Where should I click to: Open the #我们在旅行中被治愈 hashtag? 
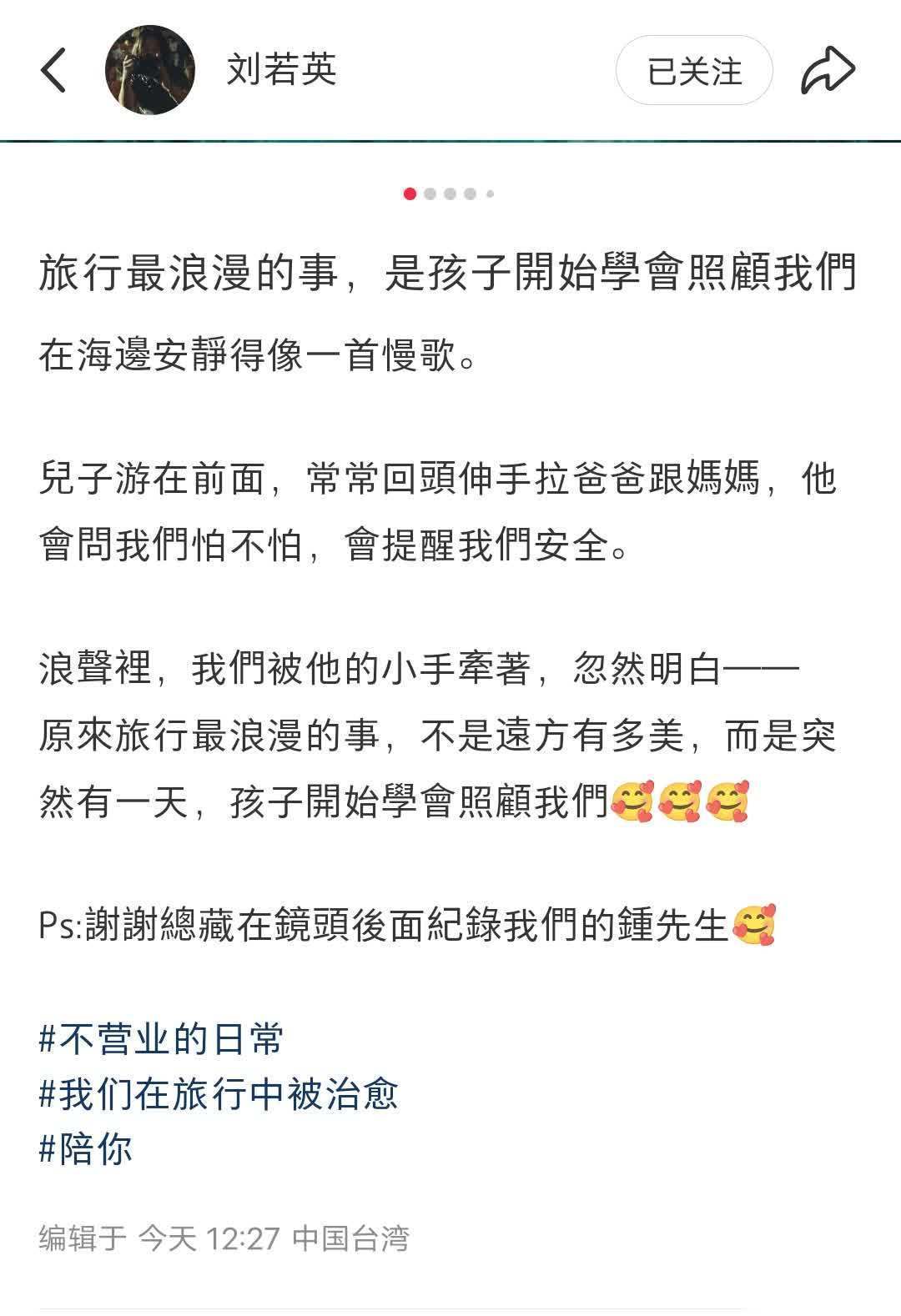[x=219, y=1094]
